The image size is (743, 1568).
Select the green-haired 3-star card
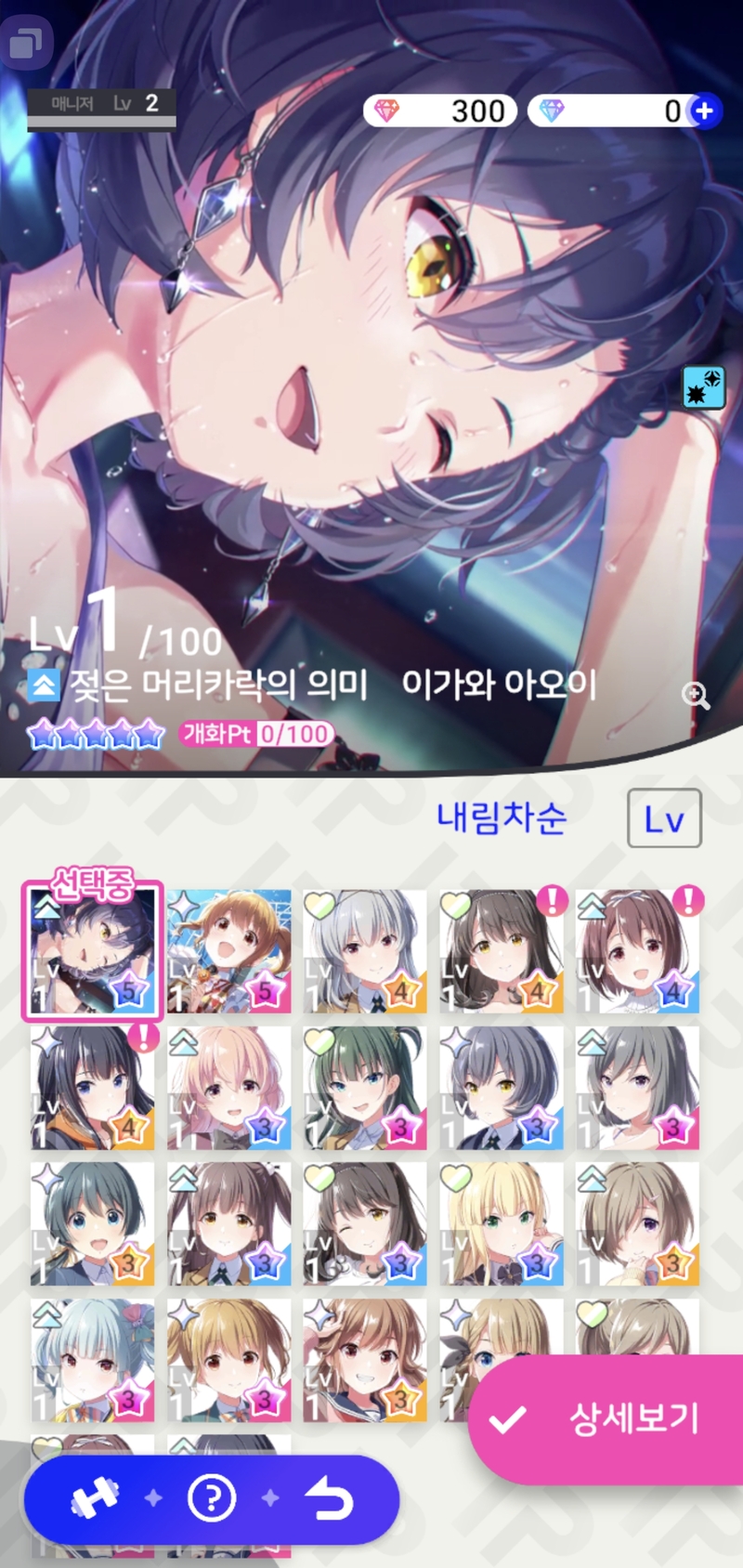(x=365, y=1088)
